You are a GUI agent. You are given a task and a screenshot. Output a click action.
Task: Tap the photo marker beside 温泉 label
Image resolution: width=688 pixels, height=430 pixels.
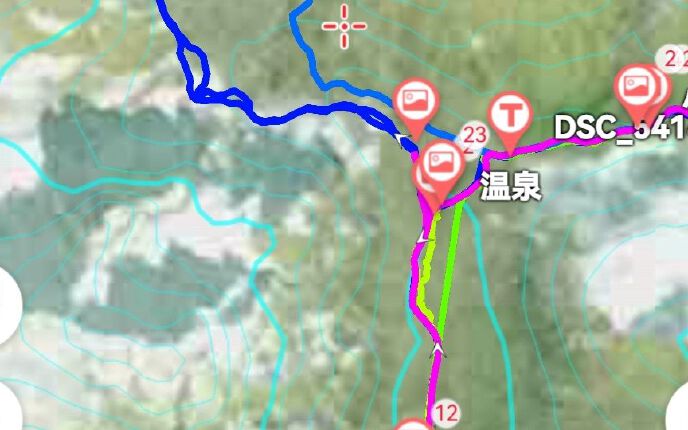(x=440, y=162)
